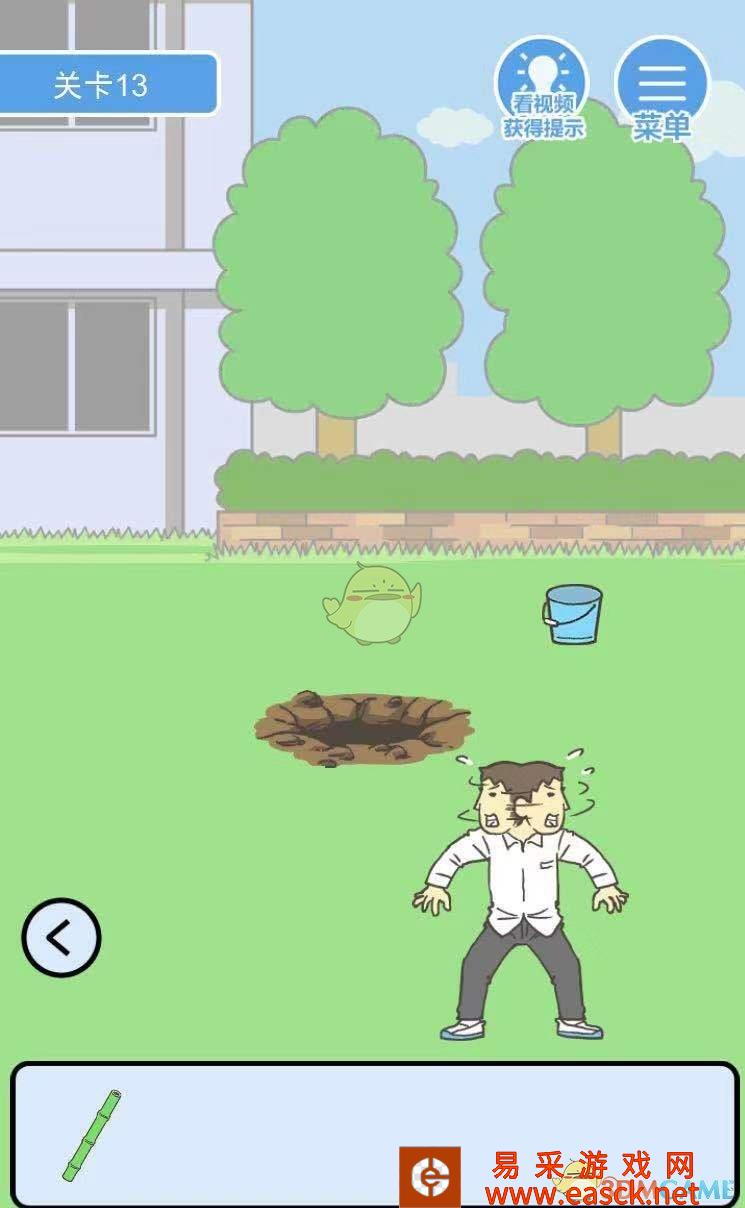Select the bamboo stick in inventory

[x=92, y=1136]
